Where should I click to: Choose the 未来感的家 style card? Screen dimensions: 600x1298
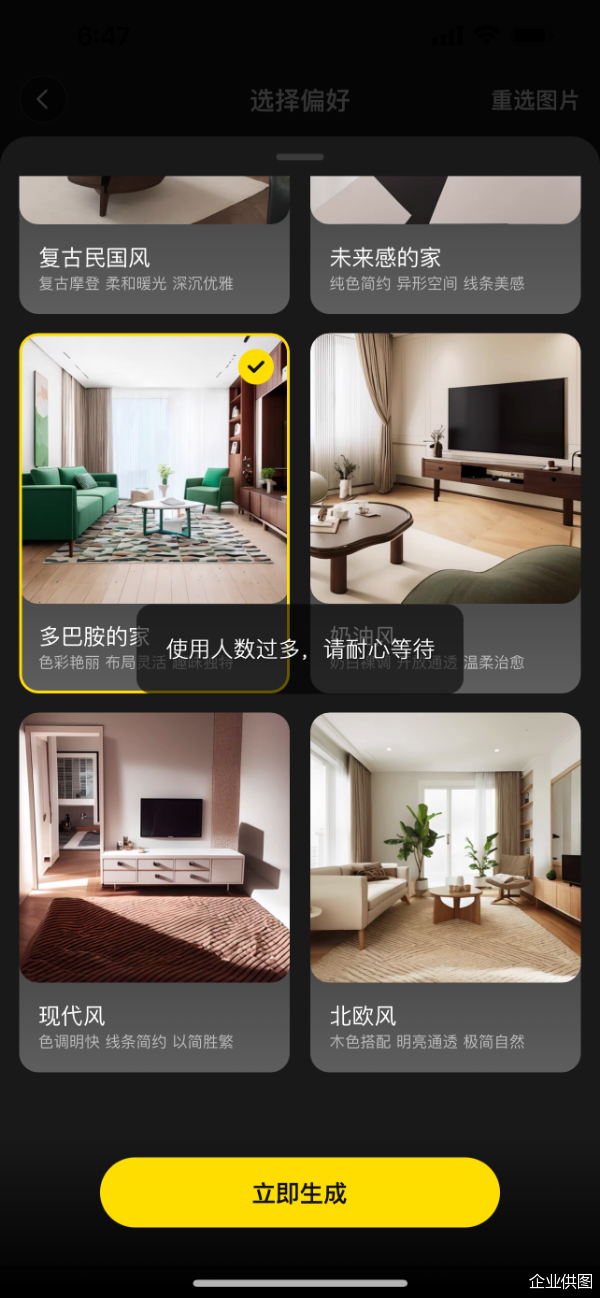pyautogui.click(x=445, y=245)
